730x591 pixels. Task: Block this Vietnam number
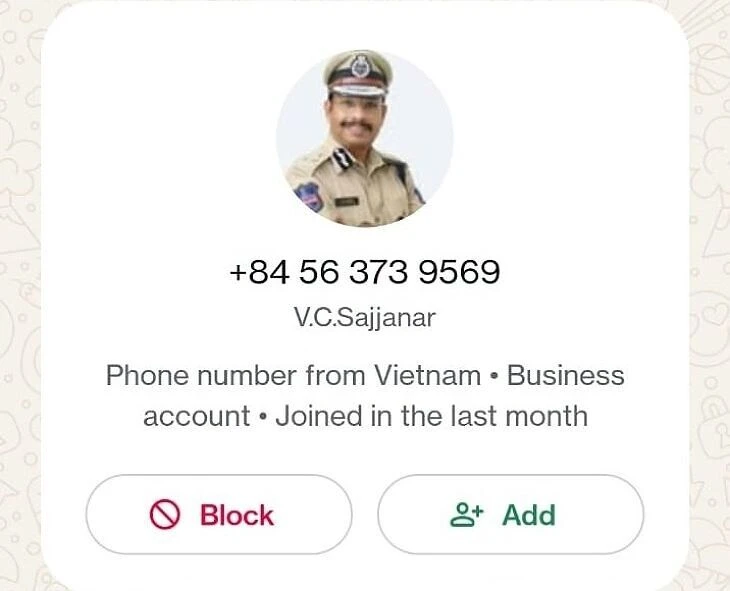click(218, 515)
